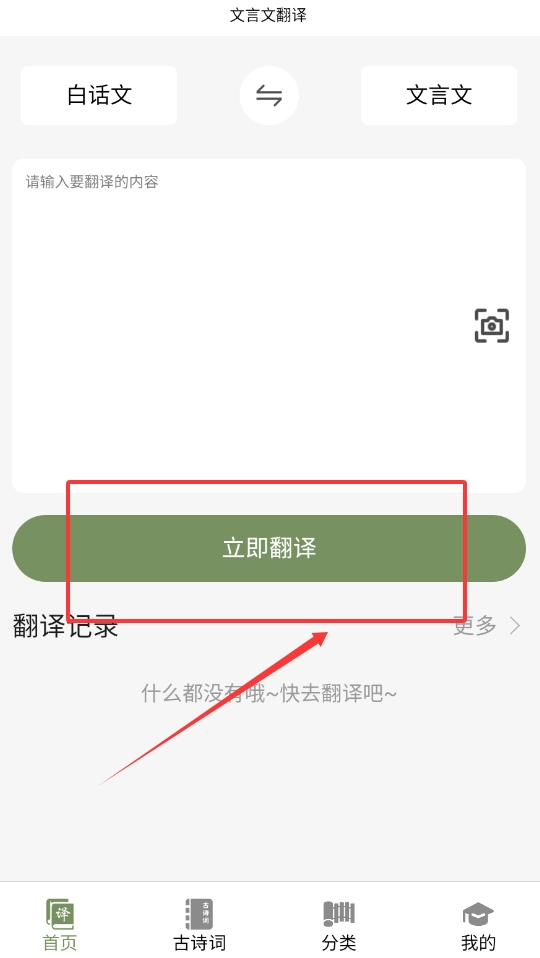Tap the 立即翻译 button

[269, 548]
